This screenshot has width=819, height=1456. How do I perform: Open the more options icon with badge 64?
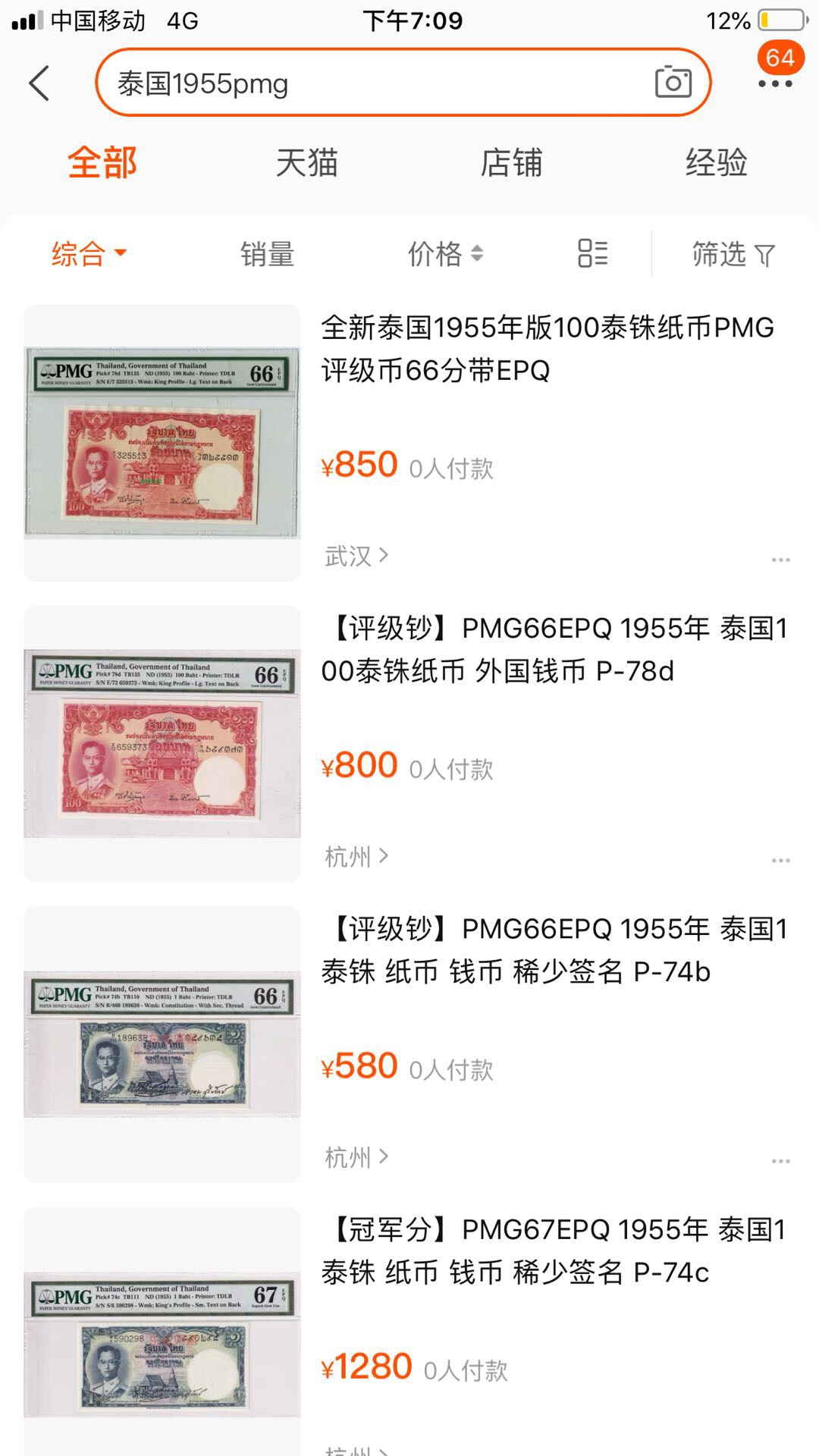(x=775, y=87)
